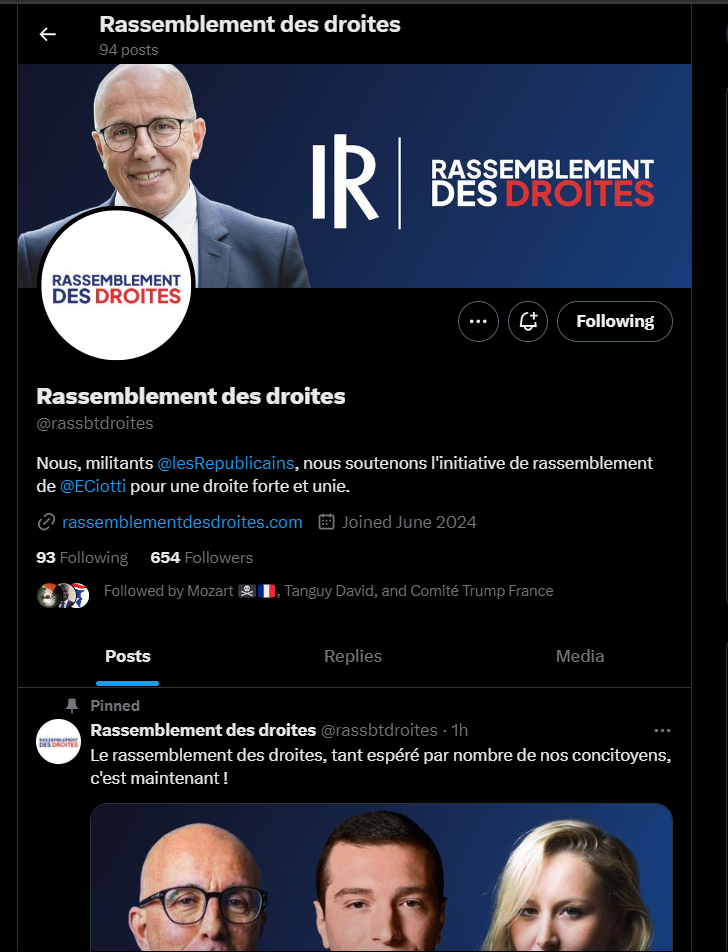
Task: View the Rassemblement des droites profile picture
Action: [x=116, y=284]
